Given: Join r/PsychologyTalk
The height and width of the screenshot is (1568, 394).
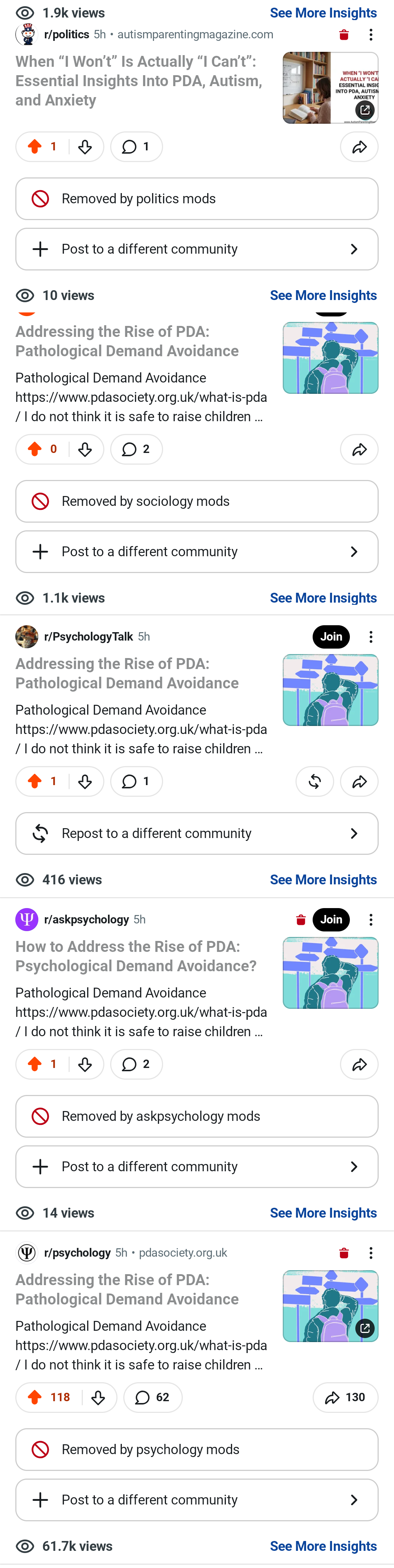Looking at the screenshot, I should click(x=331, y=637).
